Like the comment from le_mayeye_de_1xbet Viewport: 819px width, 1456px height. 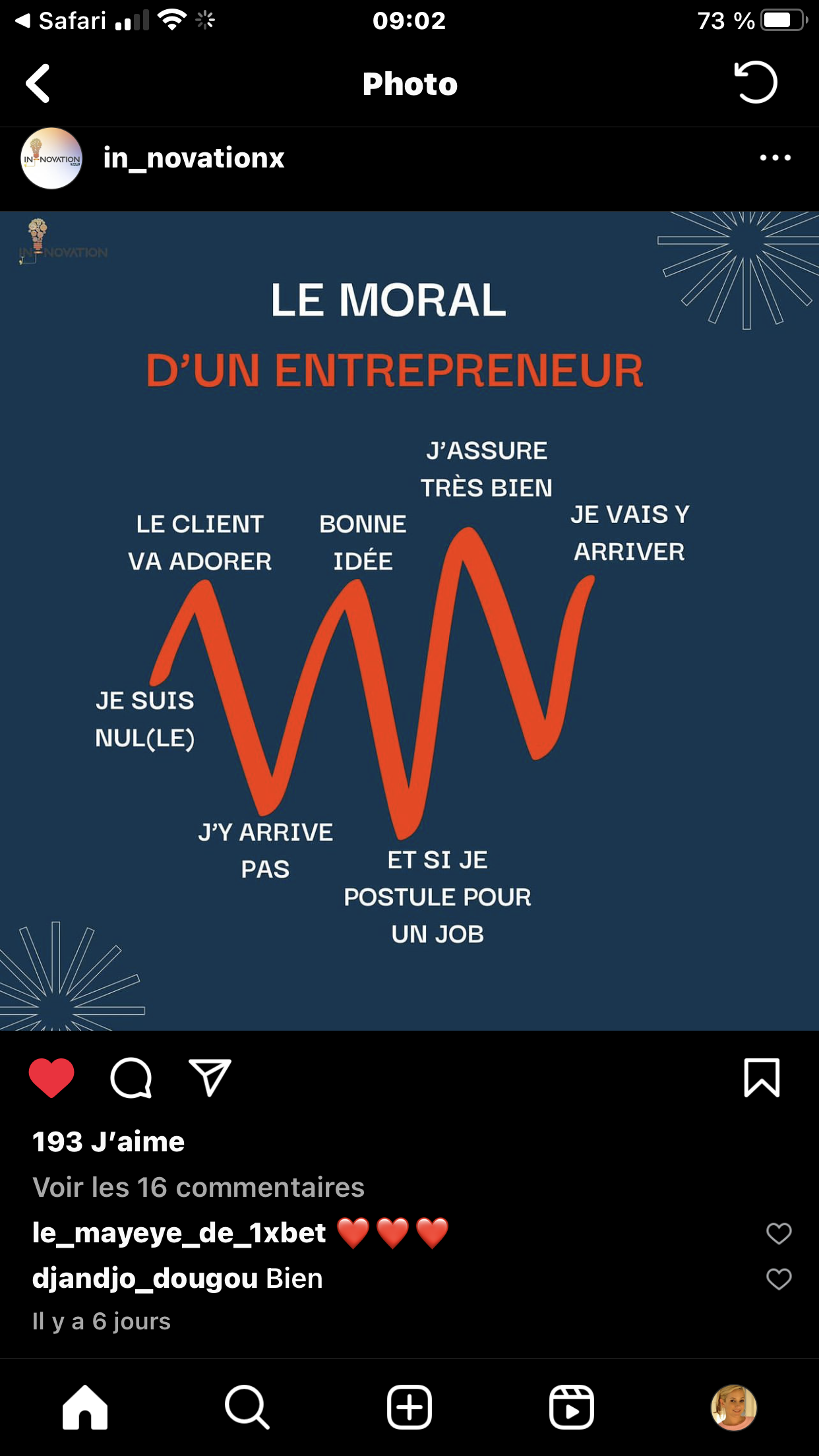pos(779,1233)
